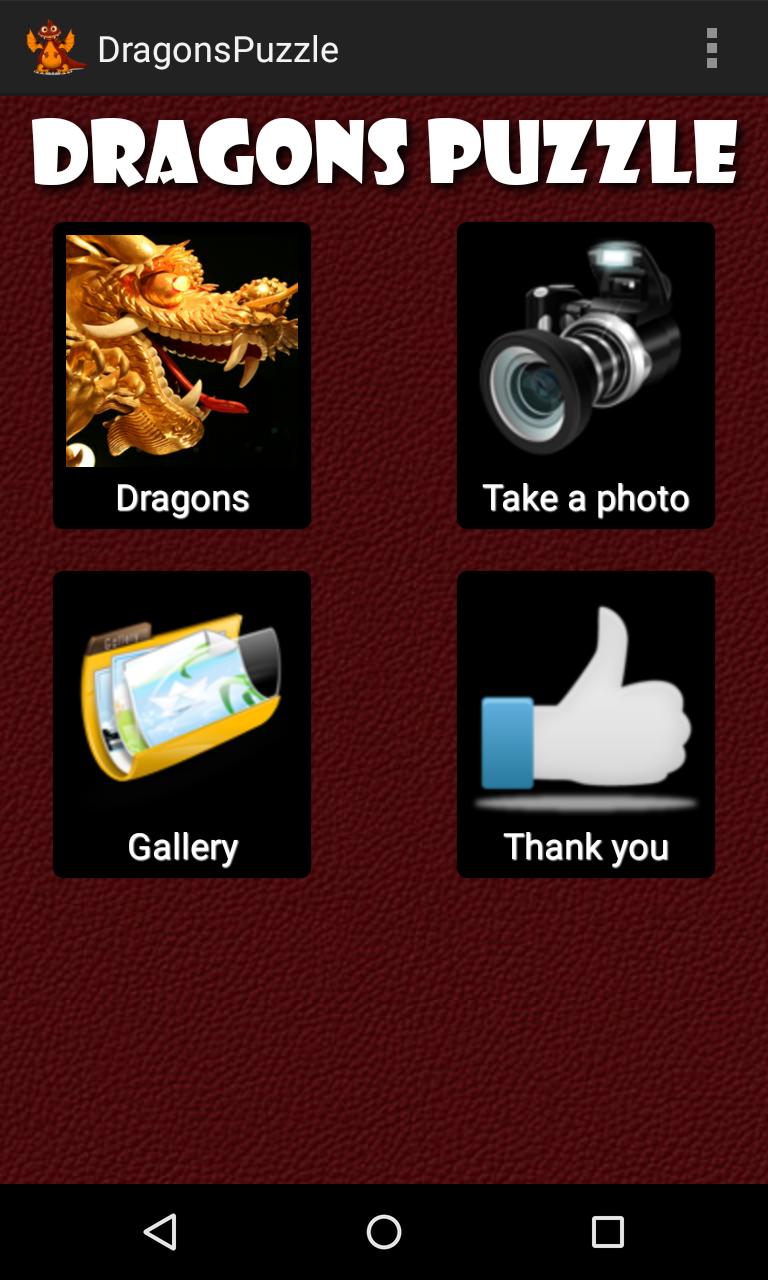
Task: Select the Gallery text label
Action: point(181,846)
